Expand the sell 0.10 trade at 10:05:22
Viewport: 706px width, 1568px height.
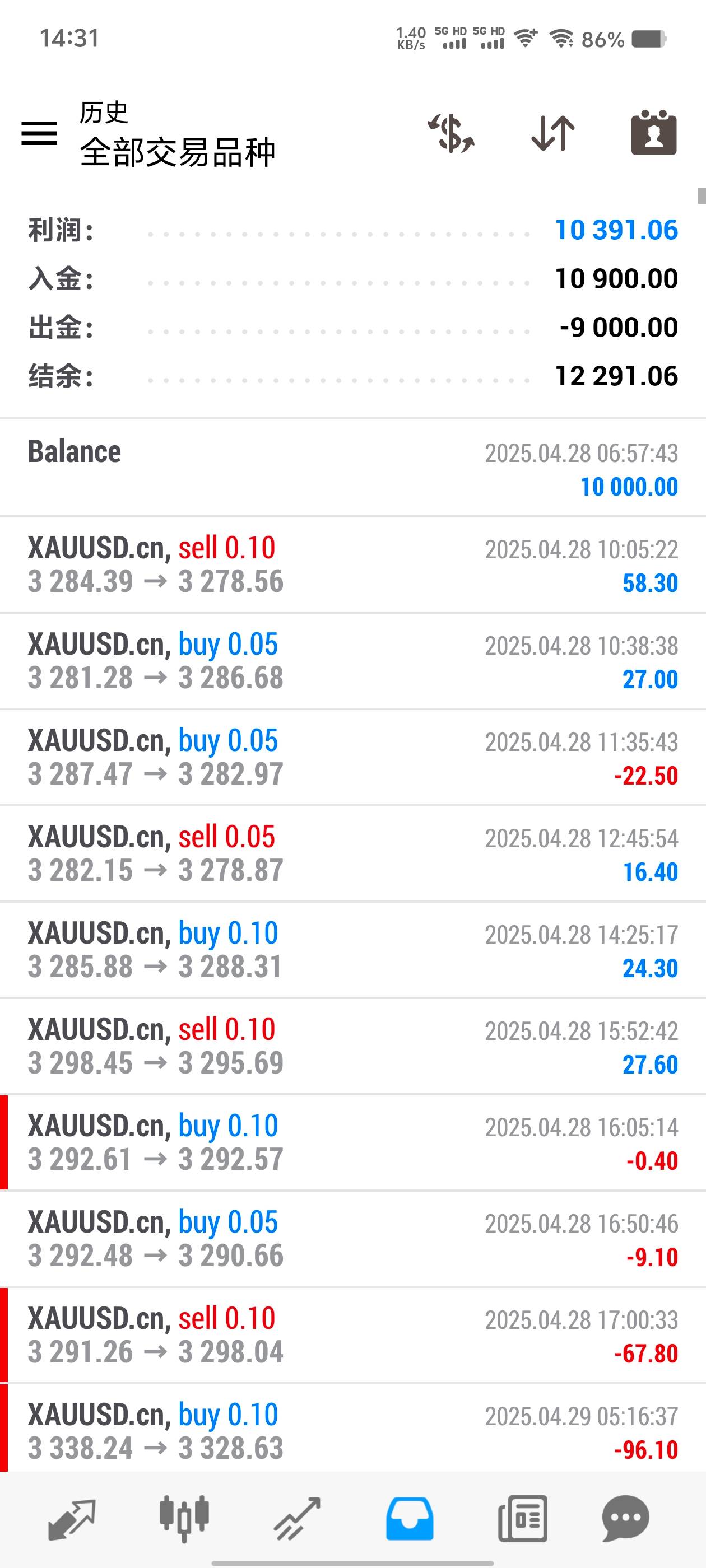(x=352, y=564)
